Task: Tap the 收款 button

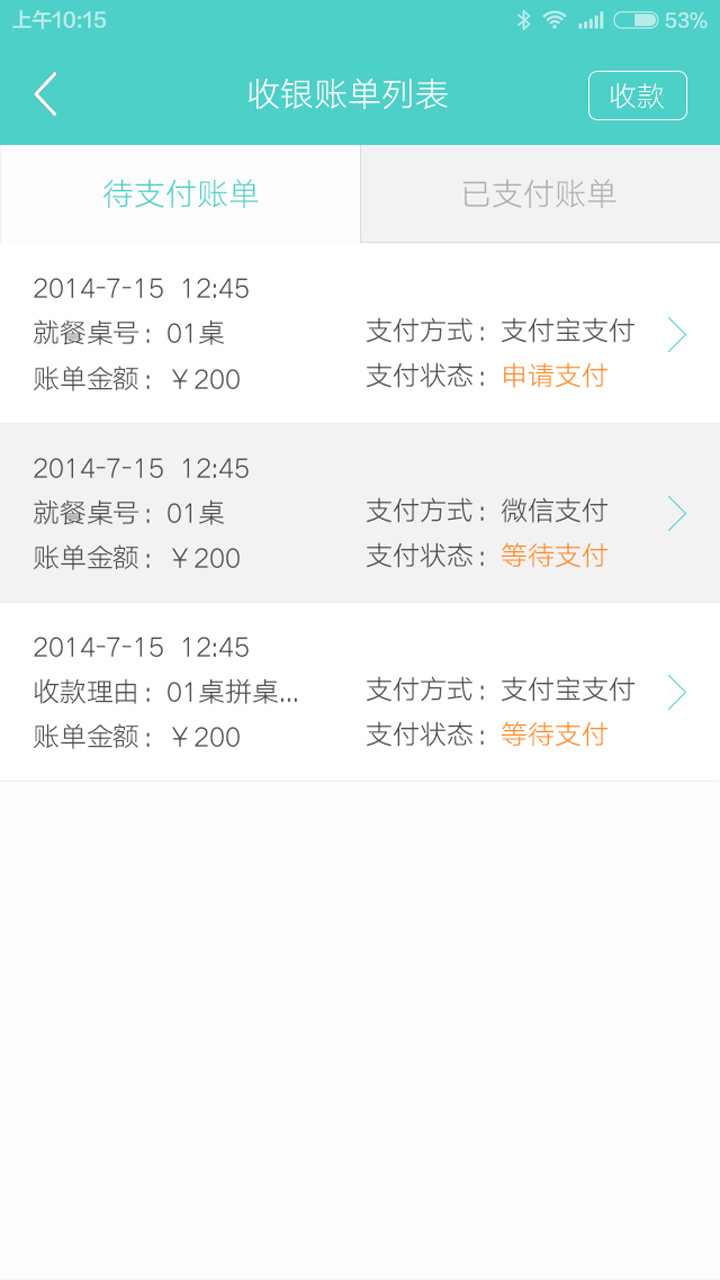Action: coord(637,95)
